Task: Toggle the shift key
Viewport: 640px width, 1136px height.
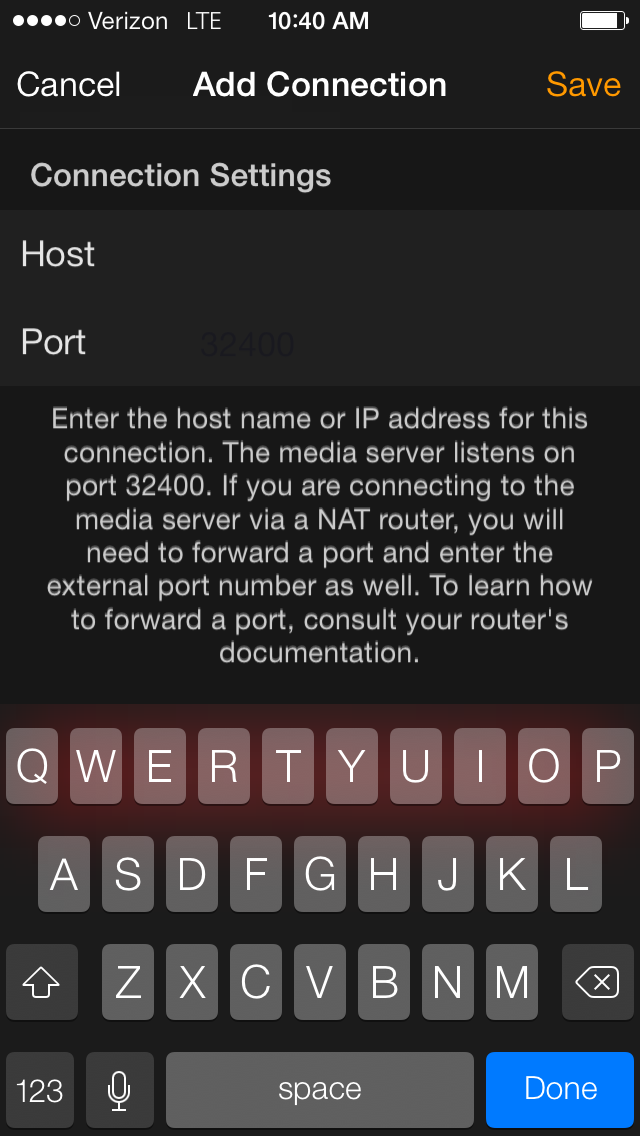Action: click(41, 982)
